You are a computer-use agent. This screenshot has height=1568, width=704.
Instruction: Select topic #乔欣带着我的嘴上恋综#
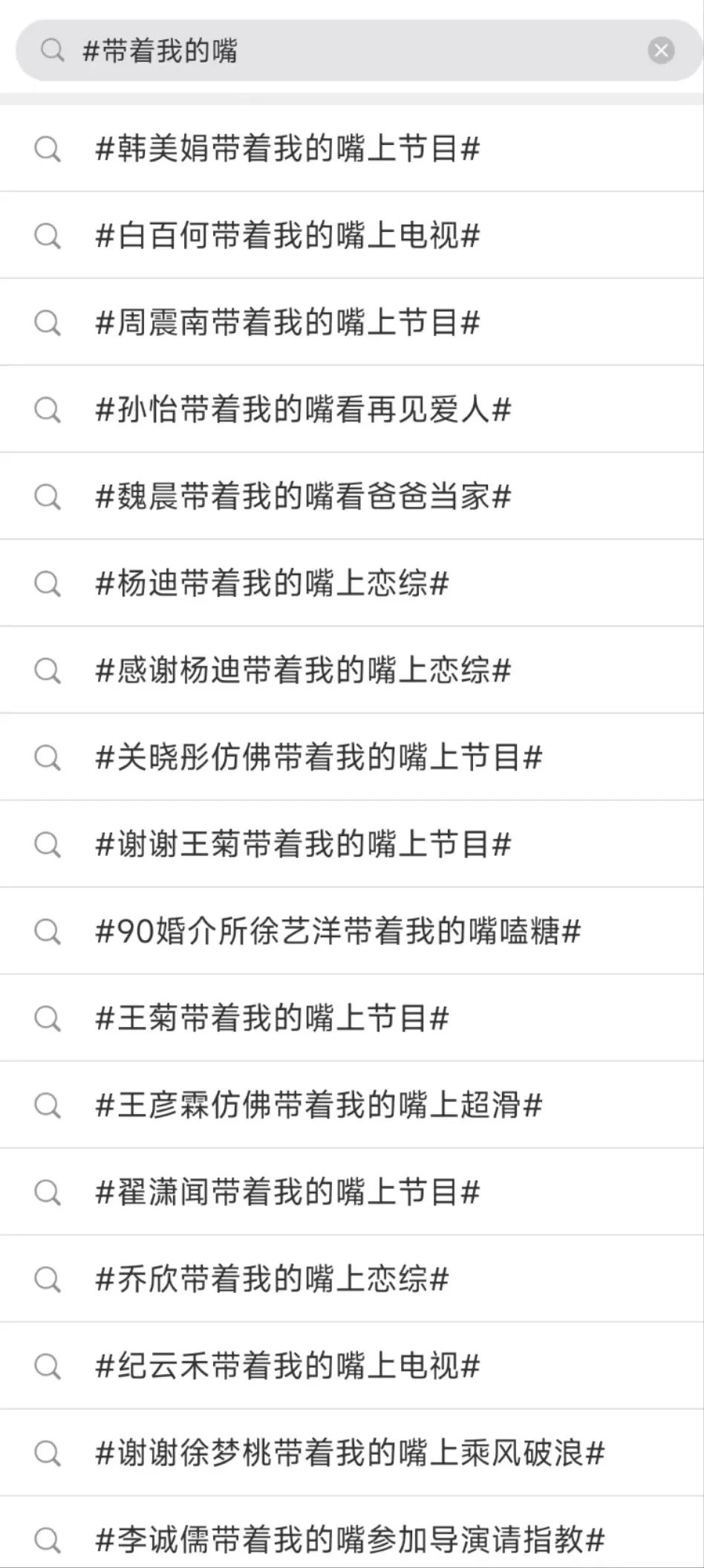[273, 1279]
